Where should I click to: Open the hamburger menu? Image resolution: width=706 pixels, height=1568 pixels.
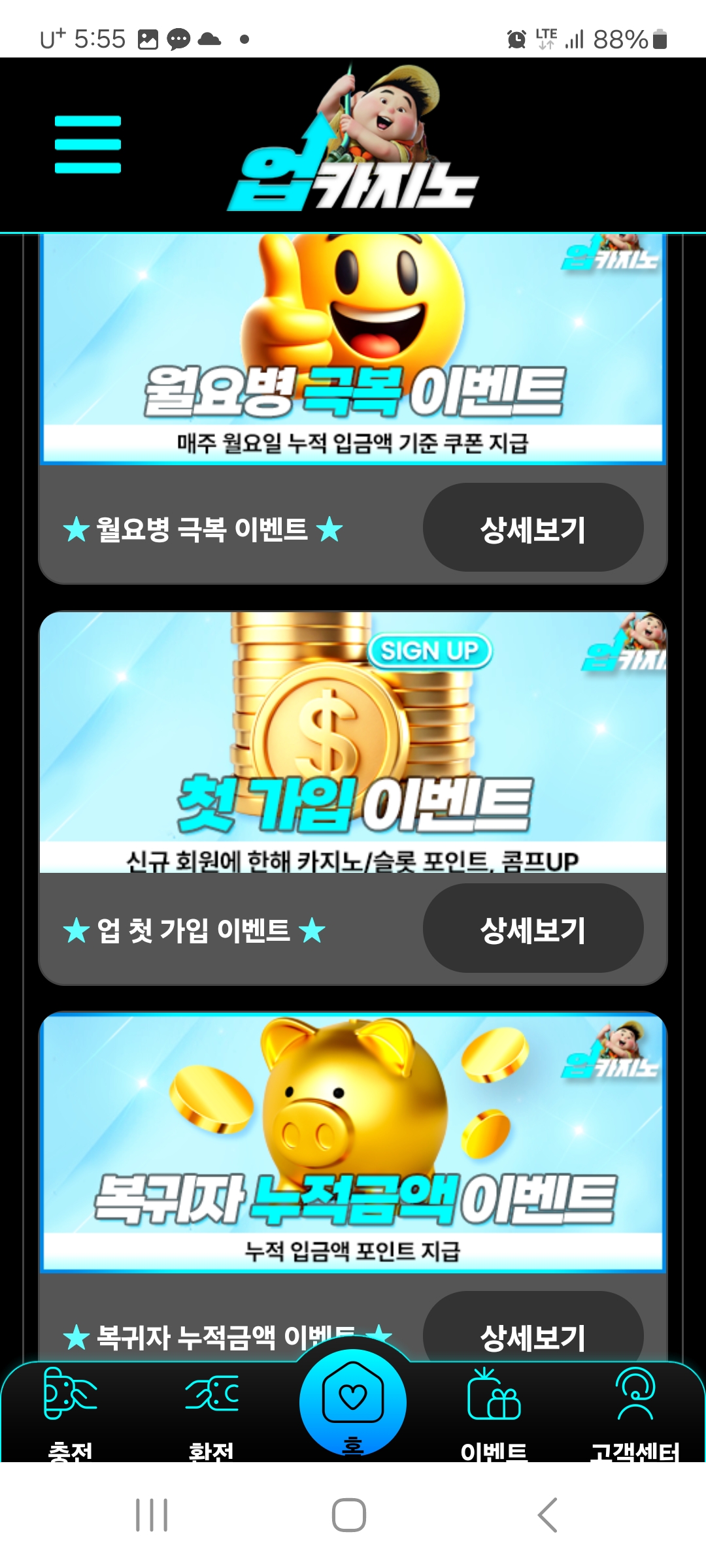coord(88,144)
